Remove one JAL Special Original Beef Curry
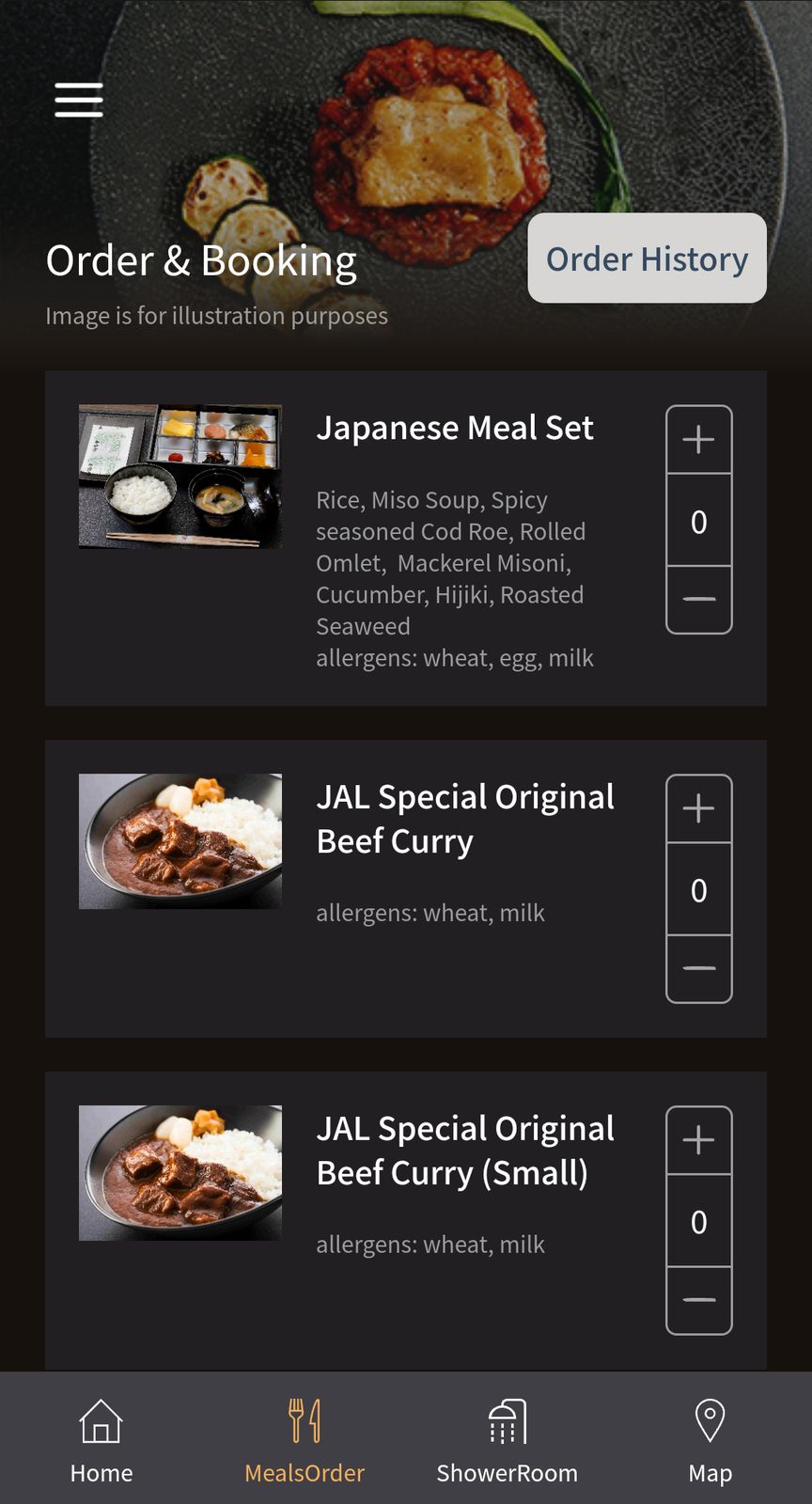The height and width of the screenshot is (1504, 812). pyautogui.click(x=698, y=968)
